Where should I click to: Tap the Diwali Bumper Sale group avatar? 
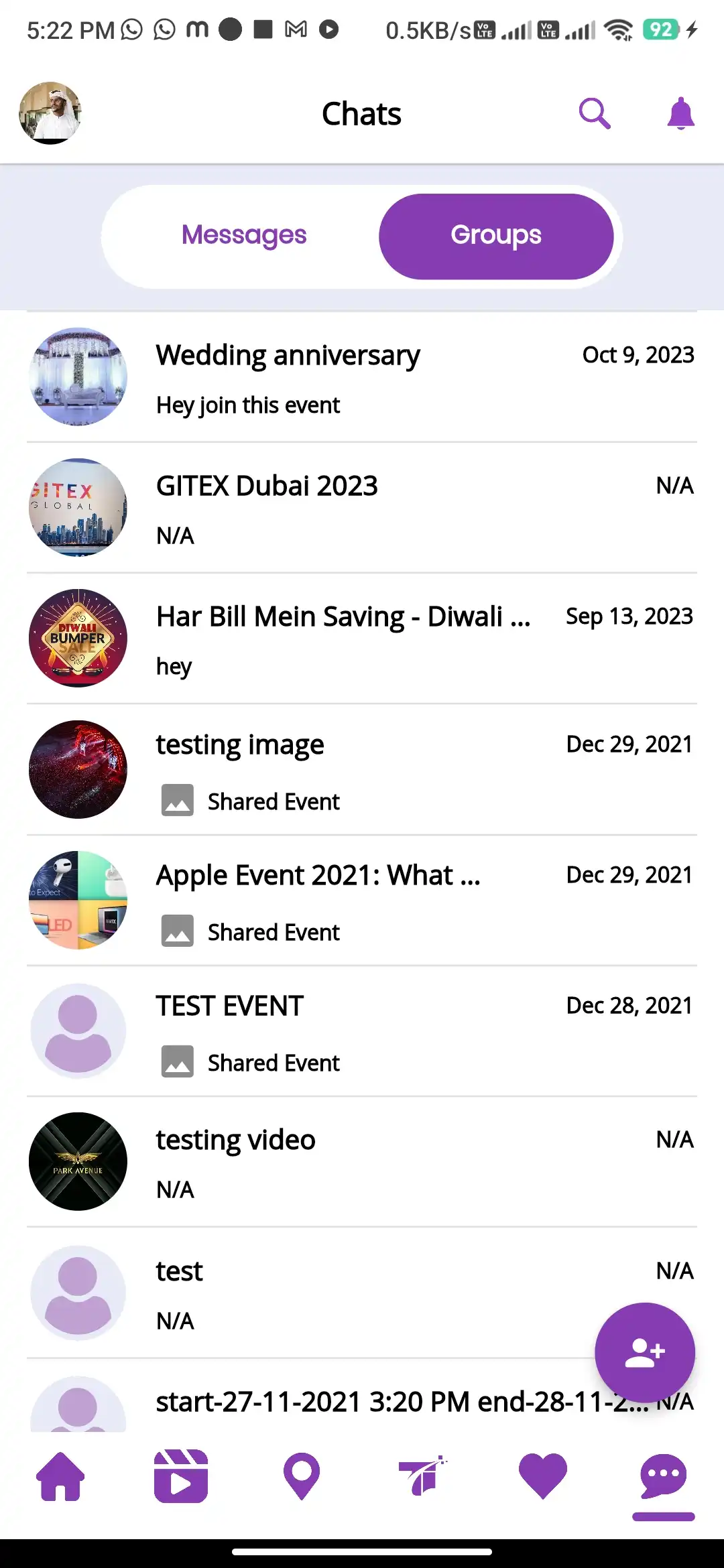coord(78,639)
